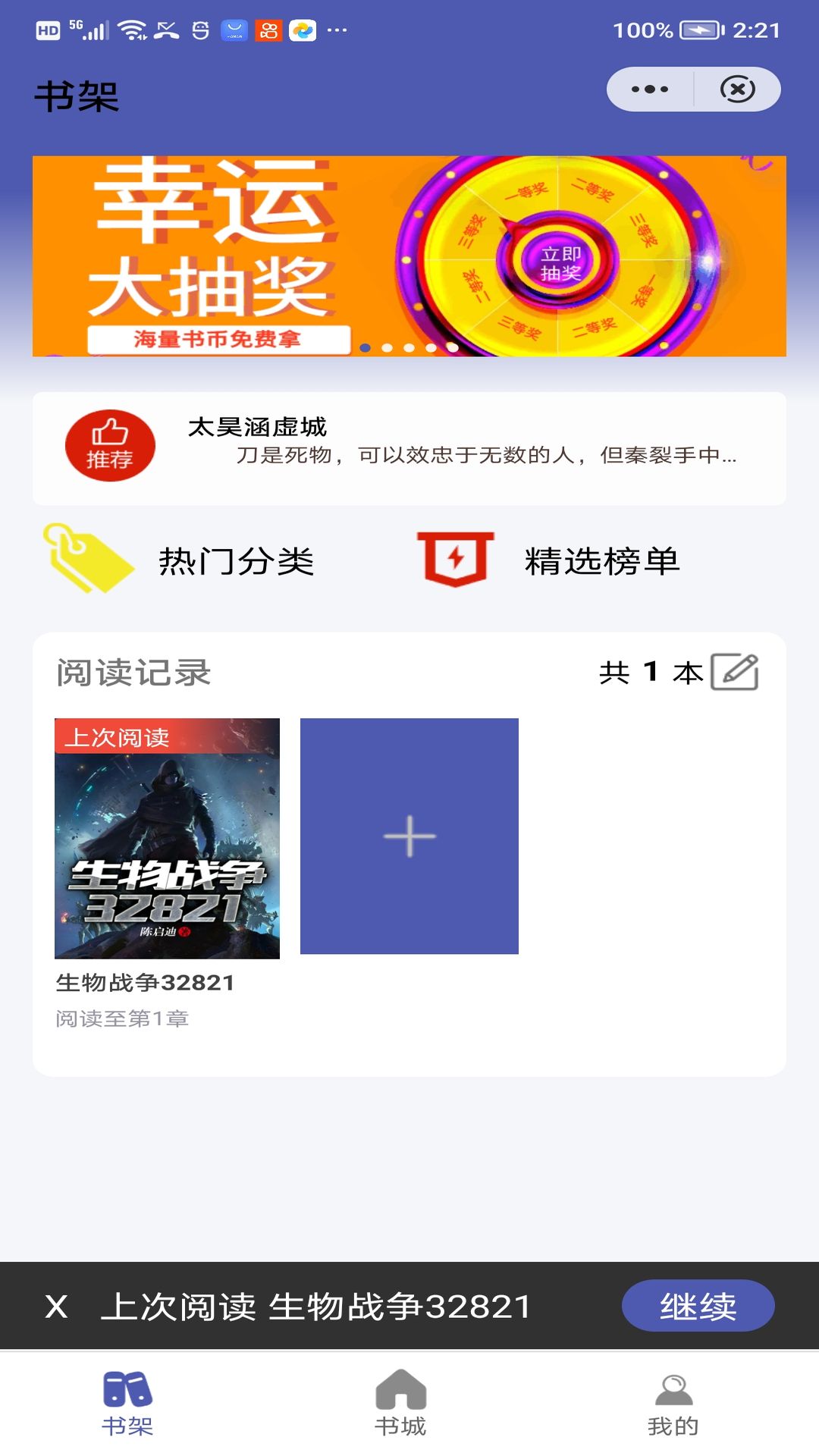The height and width of the screenshot is (1456, 819).
Task: Open the 精选榜单 red shield icon
Action: pyautogui.click(x=455, y=560)
